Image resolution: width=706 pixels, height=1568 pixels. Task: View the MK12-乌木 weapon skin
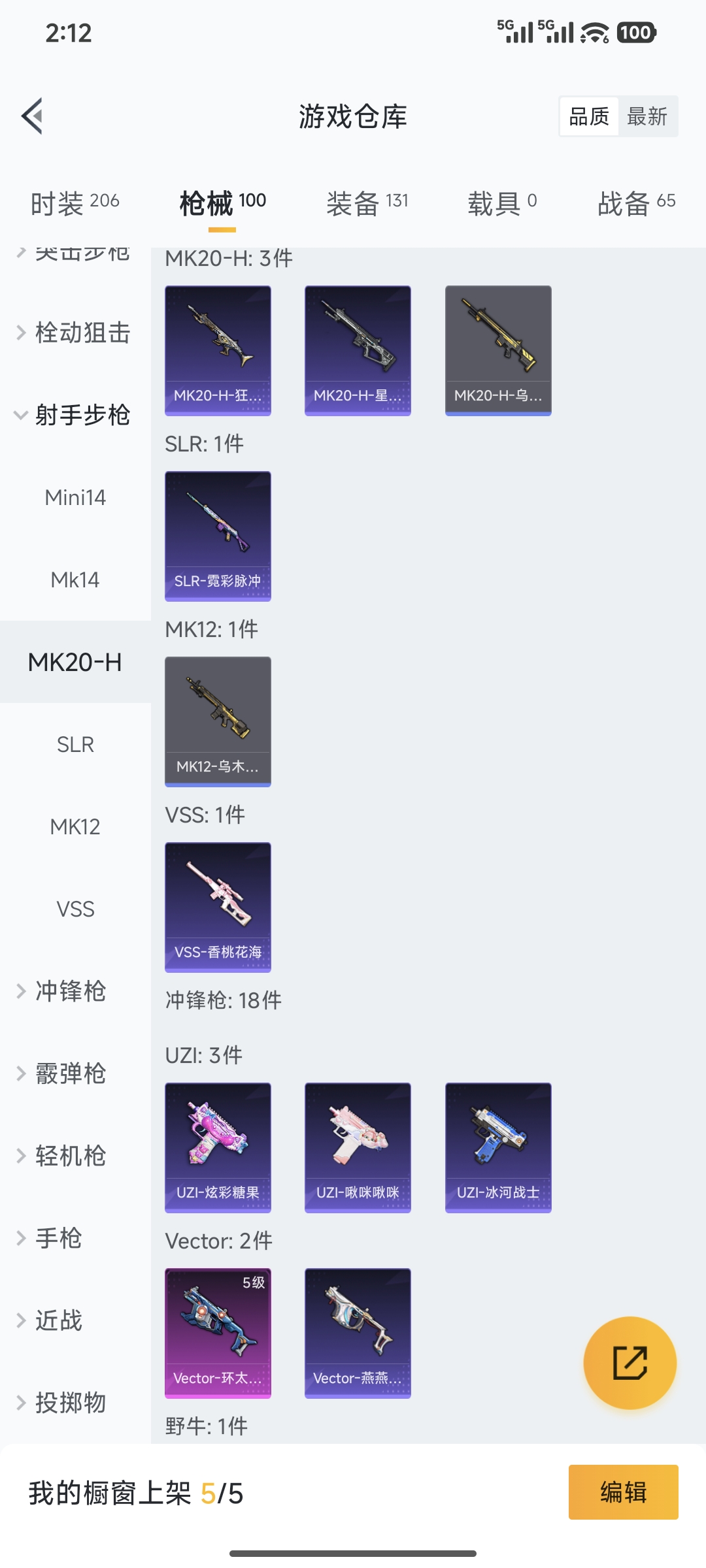[x=218, y=721]
